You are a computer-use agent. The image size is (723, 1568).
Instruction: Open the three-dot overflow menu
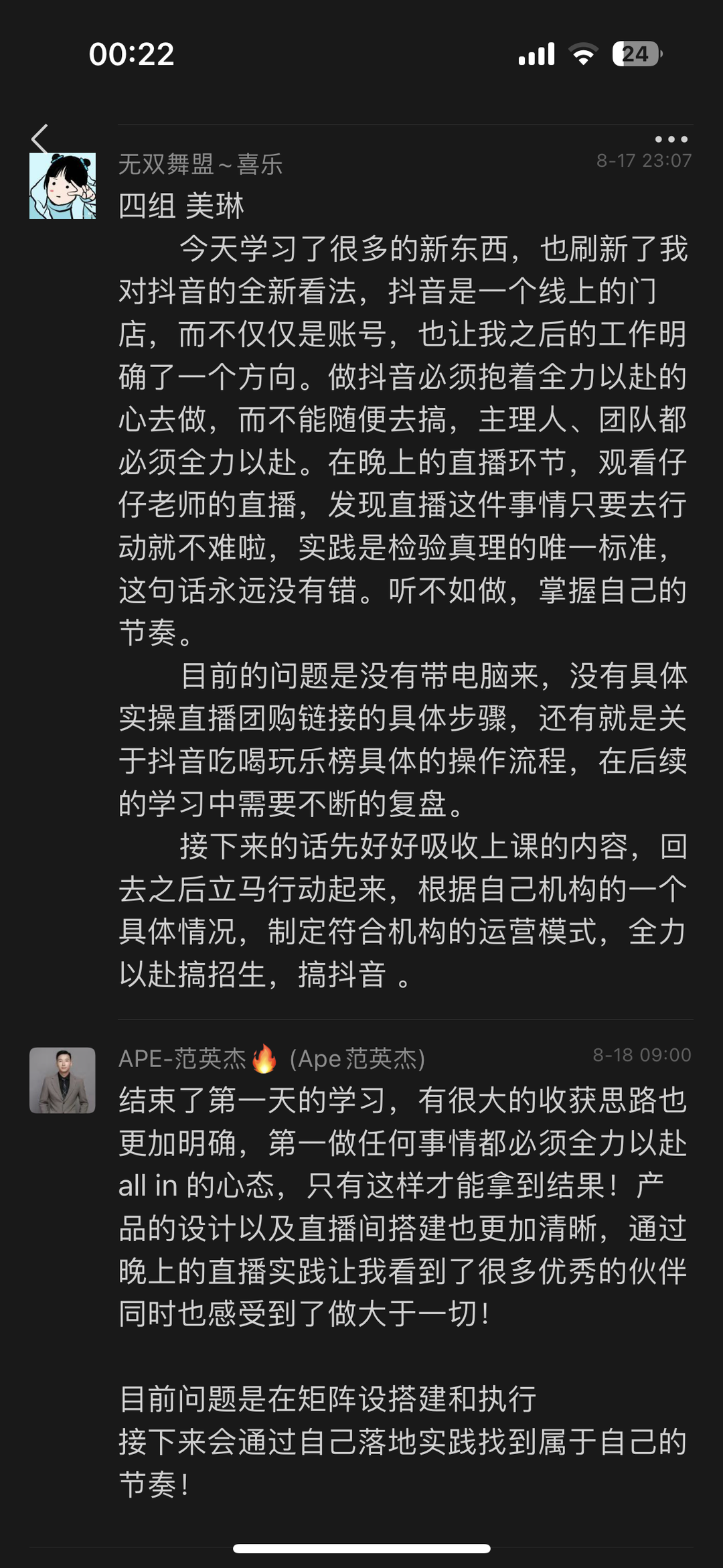pos(671,139)
